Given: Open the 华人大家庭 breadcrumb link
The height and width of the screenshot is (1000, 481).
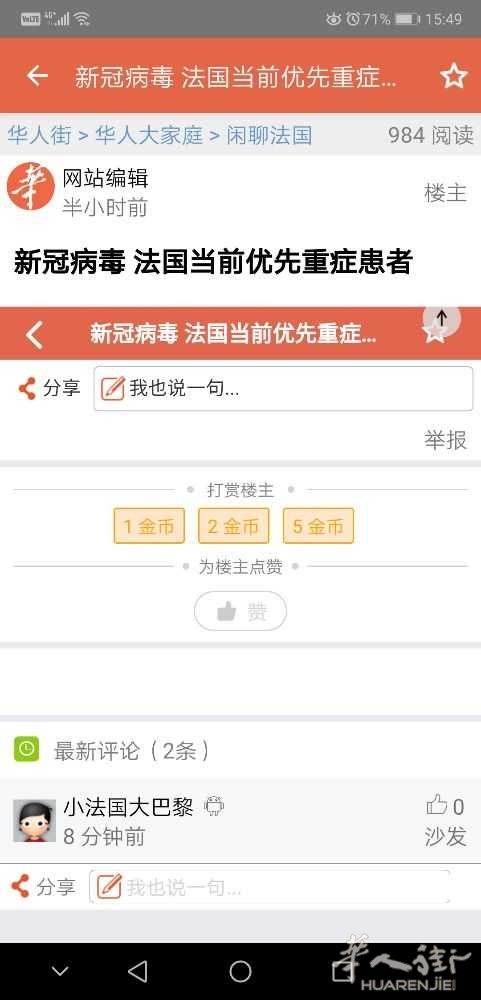Looking at the screenshot, I should coord(149,135).
